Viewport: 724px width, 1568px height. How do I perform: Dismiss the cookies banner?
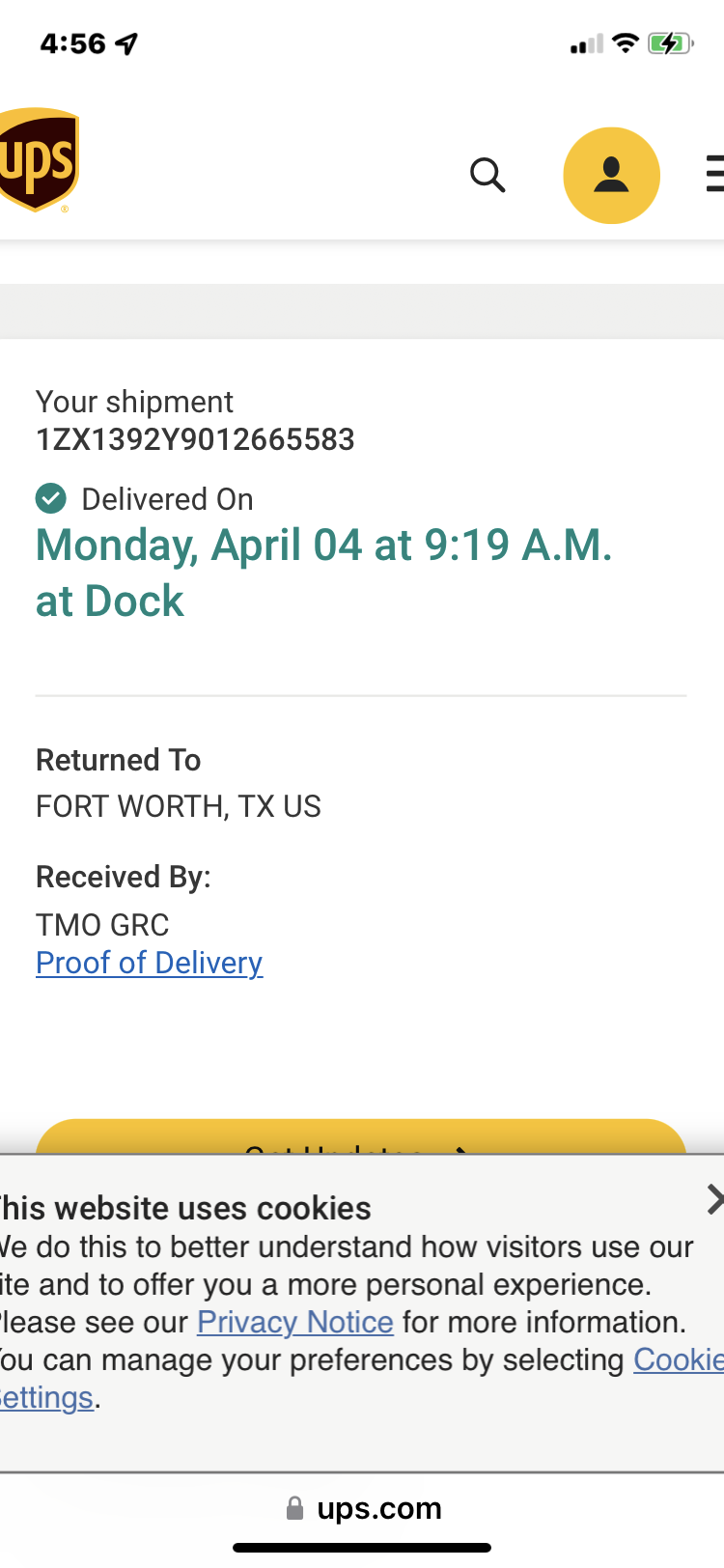[713, 1199]
